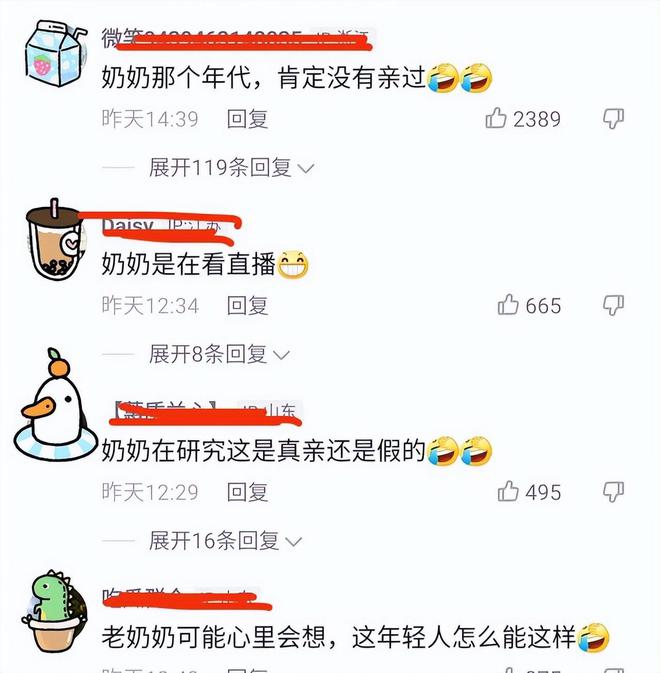Expand the 16 replies
660x673 pixels.
(x=225, y=541)
